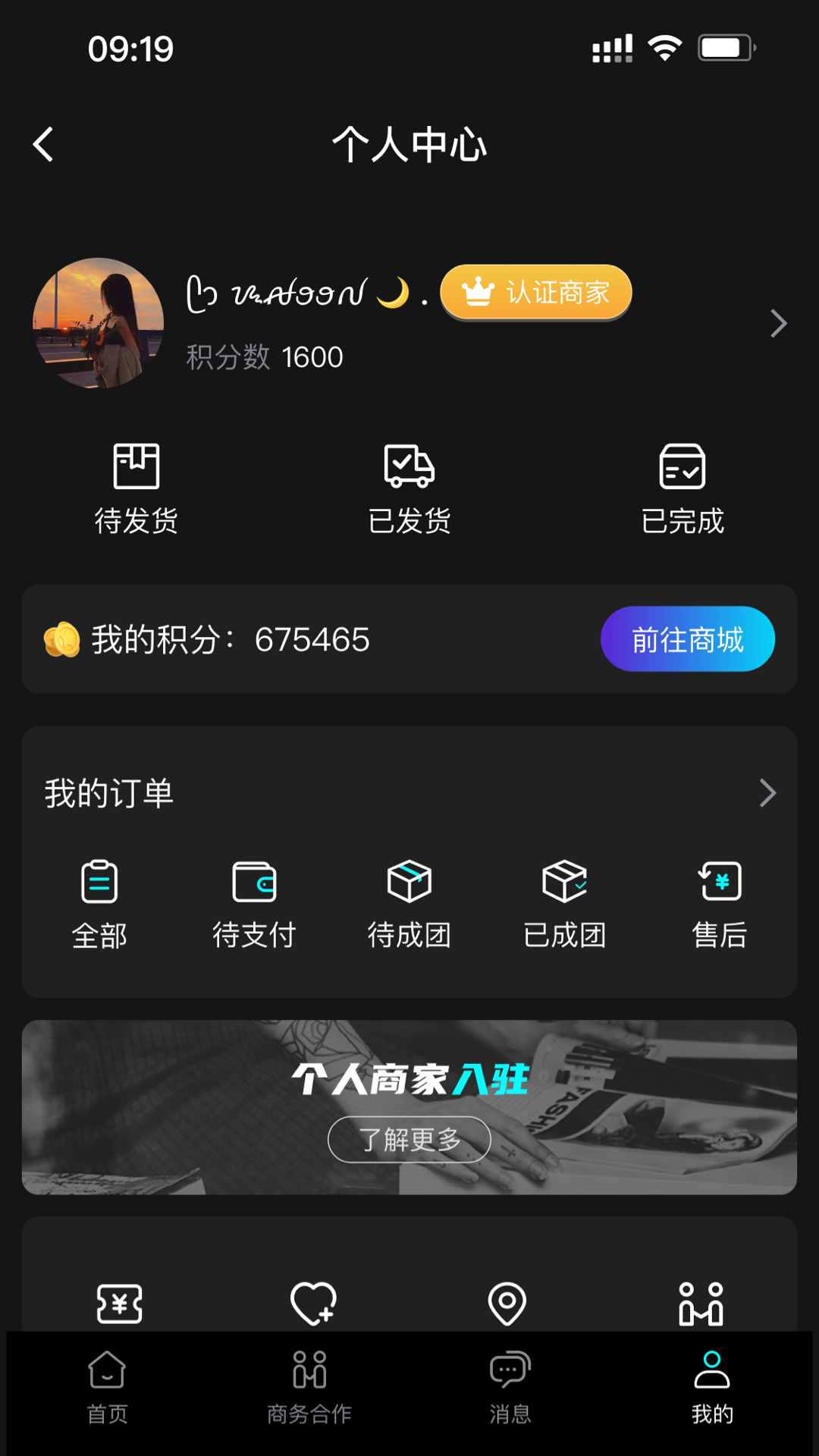Open 待成团 orders

[409, 905]
